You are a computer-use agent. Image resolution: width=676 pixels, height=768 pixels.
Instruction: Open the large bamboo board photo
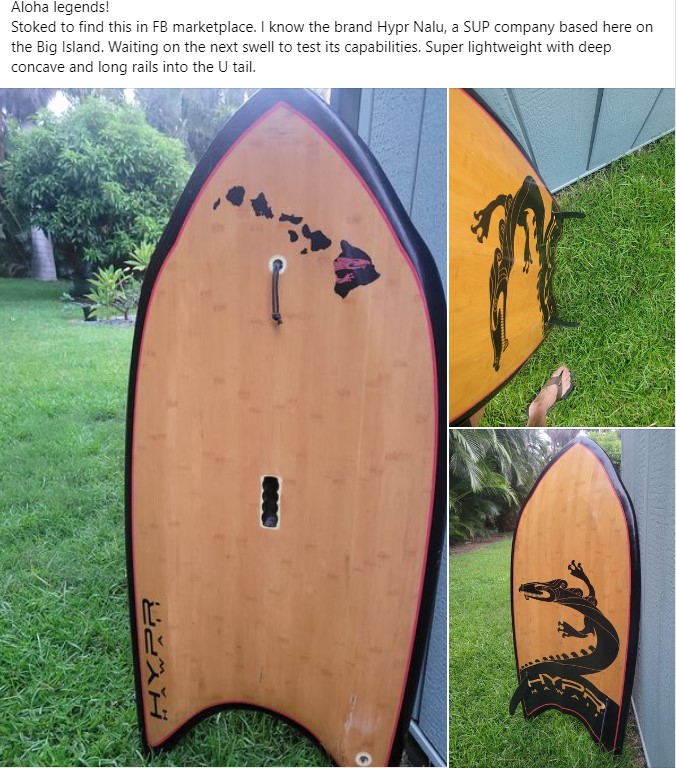(x=223, y=428)
